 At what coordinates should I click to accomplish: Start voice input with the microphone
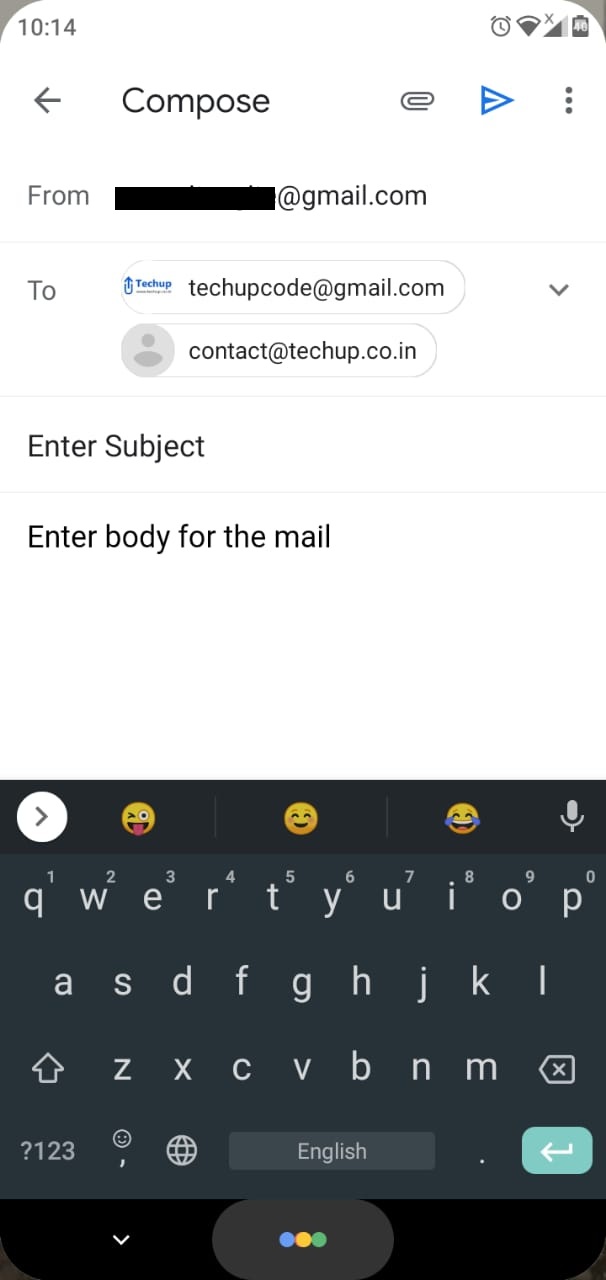pos(572,817)
